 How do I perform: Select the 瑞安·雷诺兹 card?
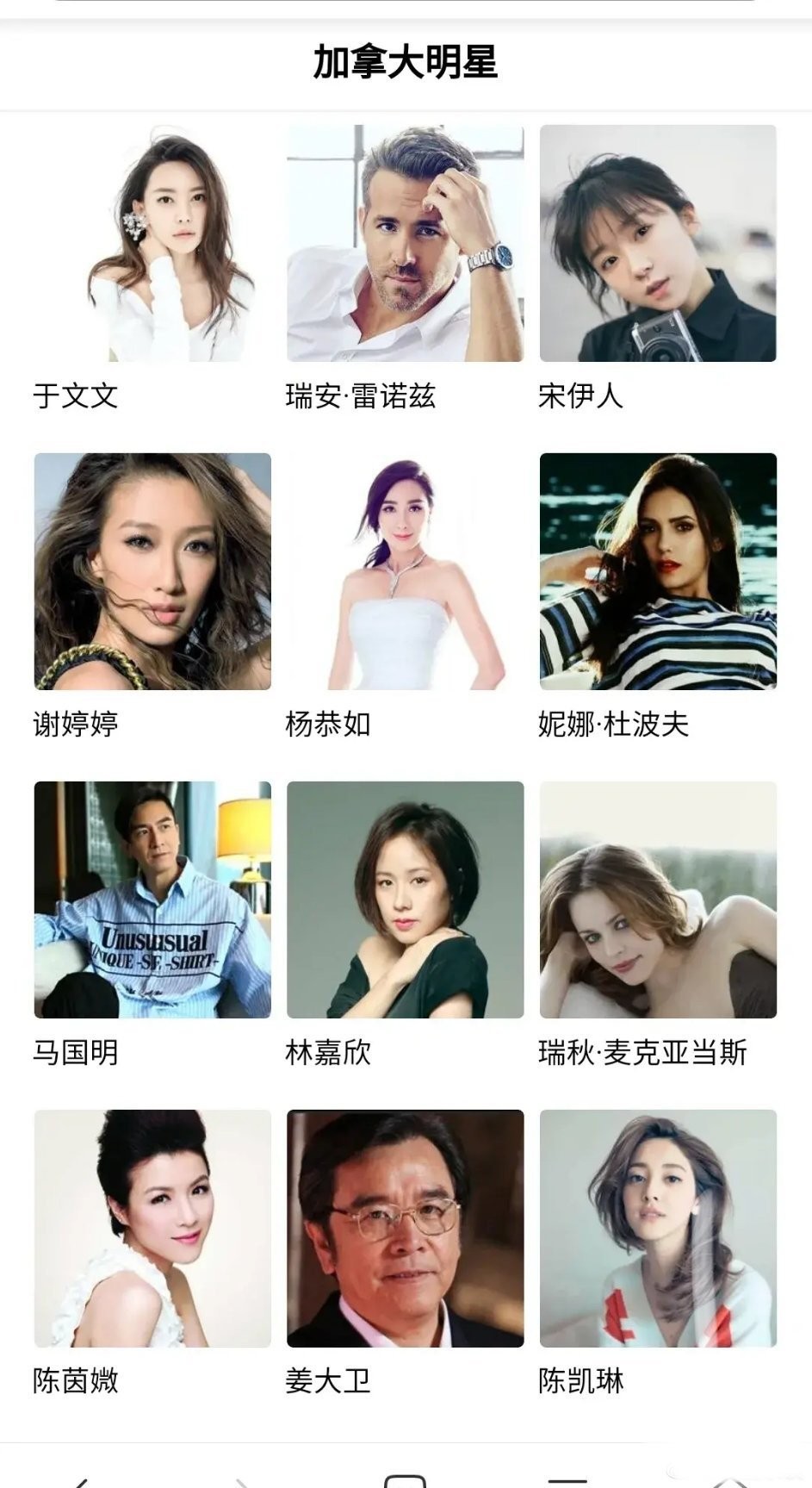click(x=405, y=243)
